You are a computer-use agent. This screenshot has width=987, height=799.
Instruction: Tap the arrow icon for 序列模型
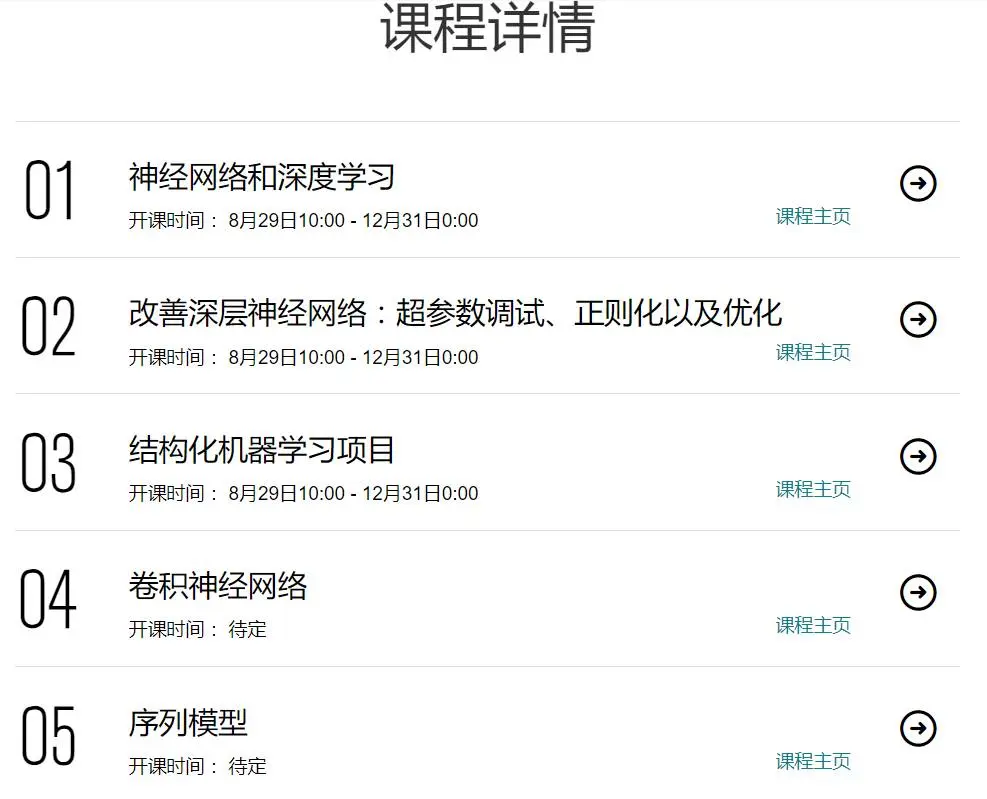tap(918, 729)
